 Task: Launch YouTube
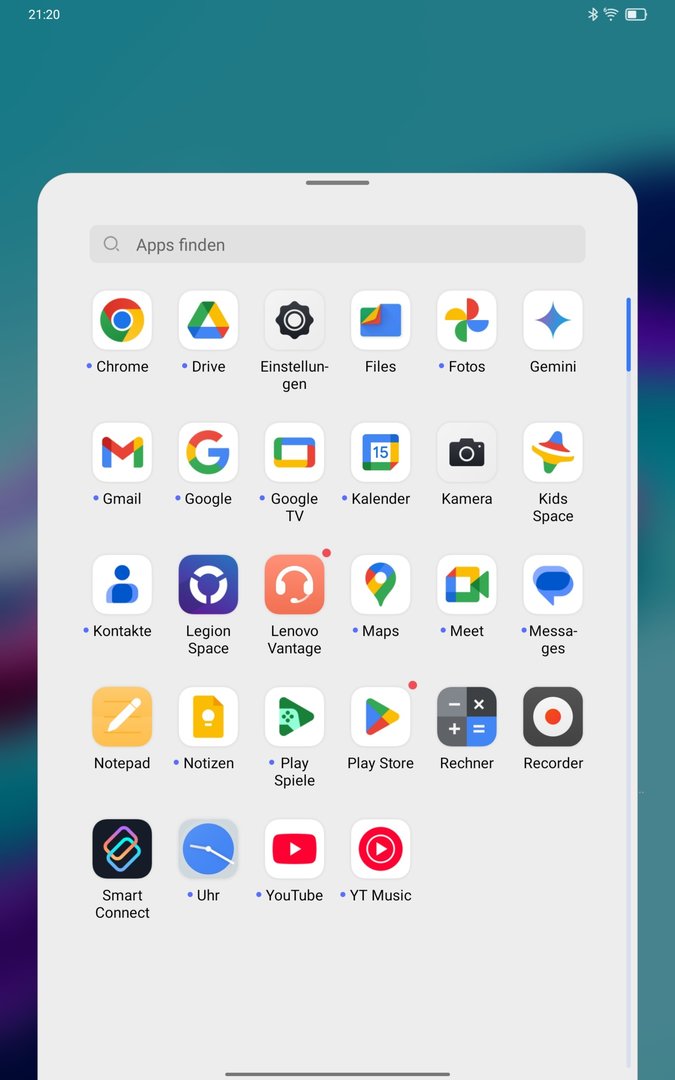coord(294,849)
